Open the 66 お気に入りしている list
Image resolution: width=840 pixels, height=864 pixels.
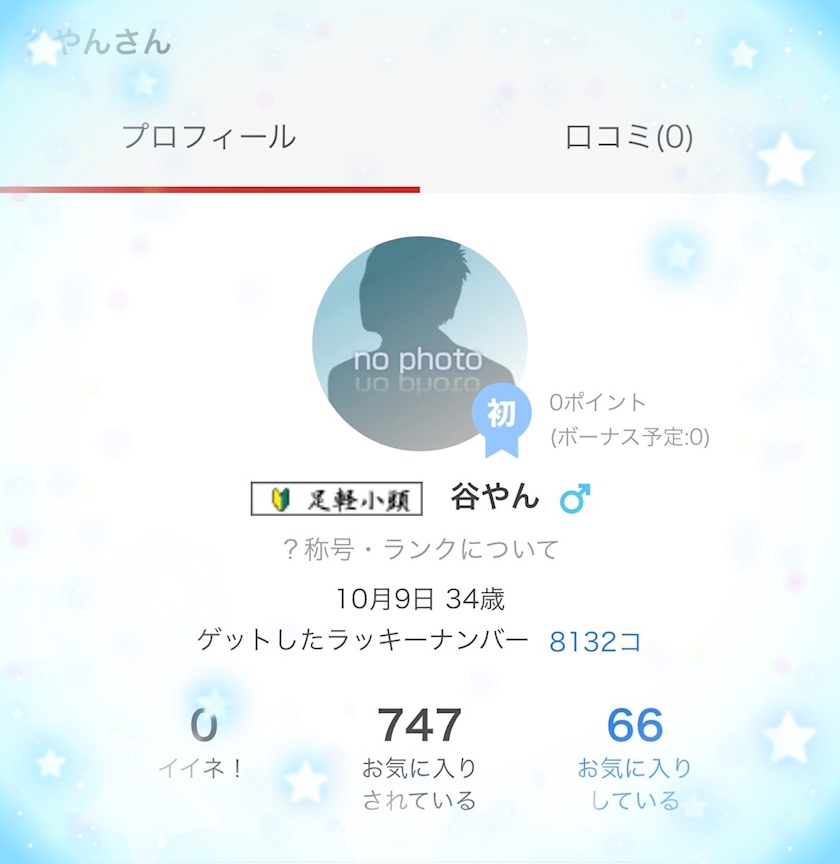634,759
